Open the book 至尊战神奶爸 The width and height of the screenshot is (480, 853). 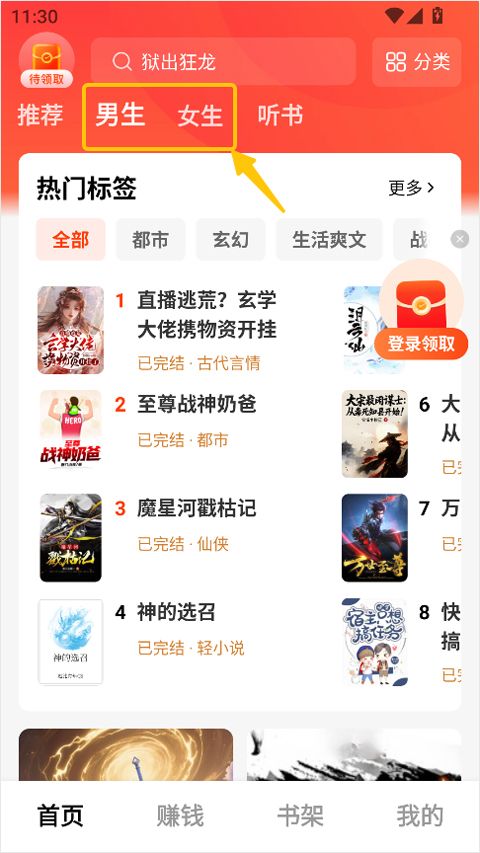196,404
